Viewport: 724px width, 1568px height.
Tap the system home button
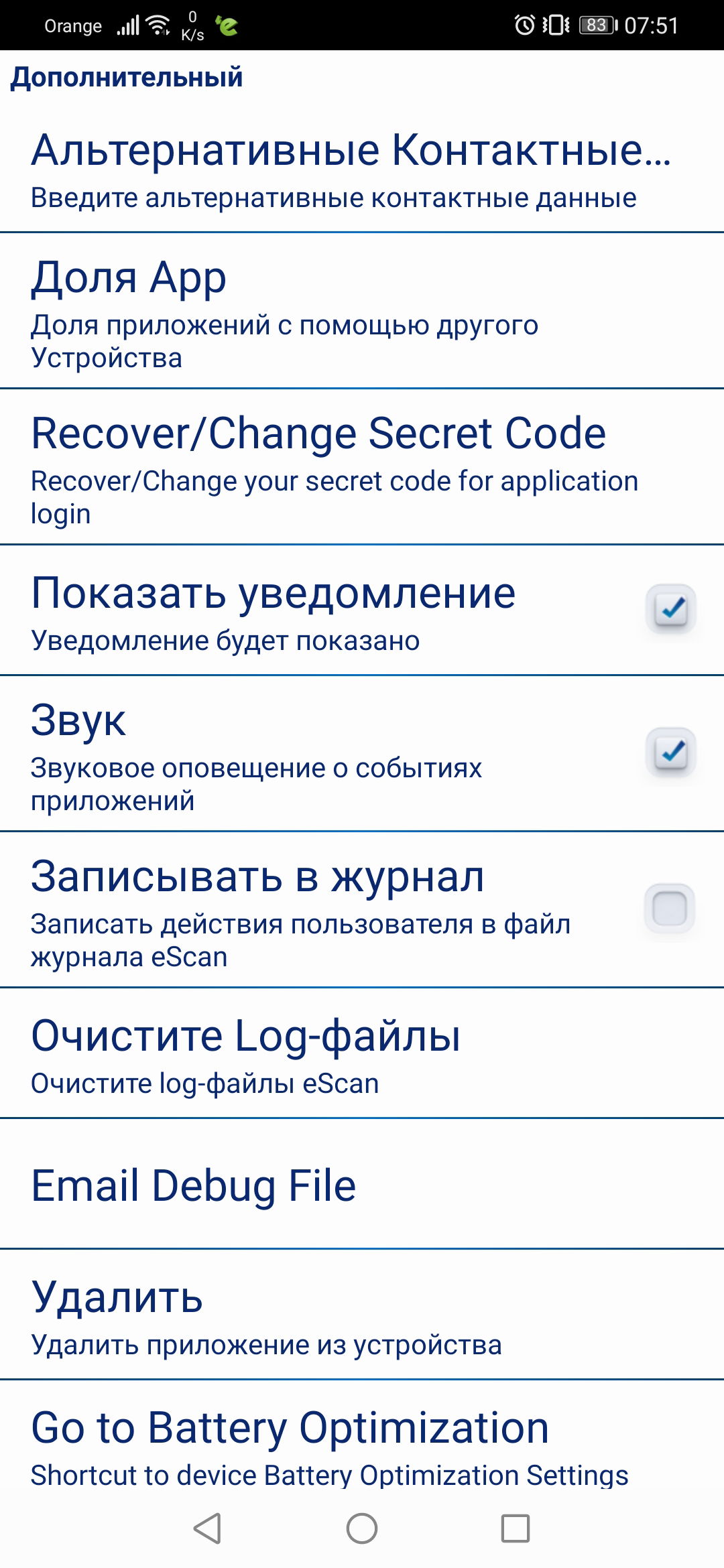pyautogui.click(x=362, y=1528)
